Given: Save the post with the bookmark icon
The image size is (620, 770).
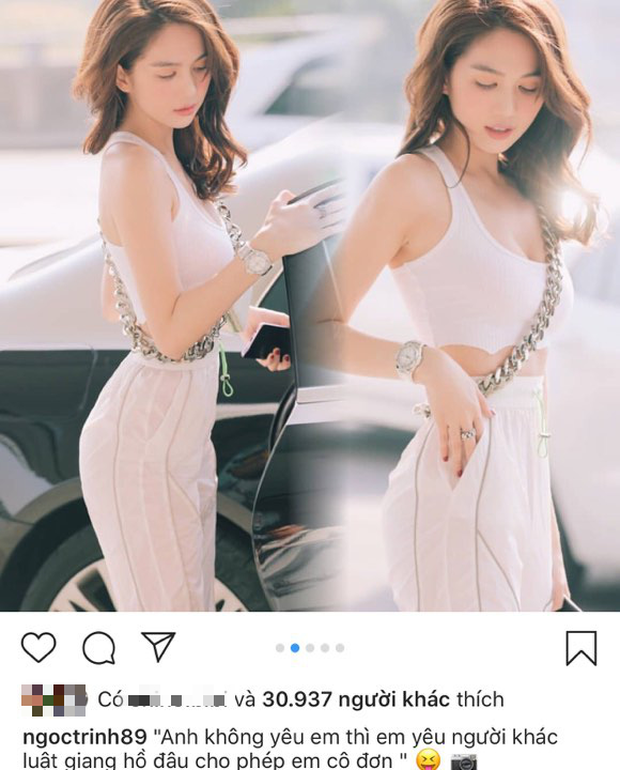Looking at the screenshot, I should (x=581, y=648).
